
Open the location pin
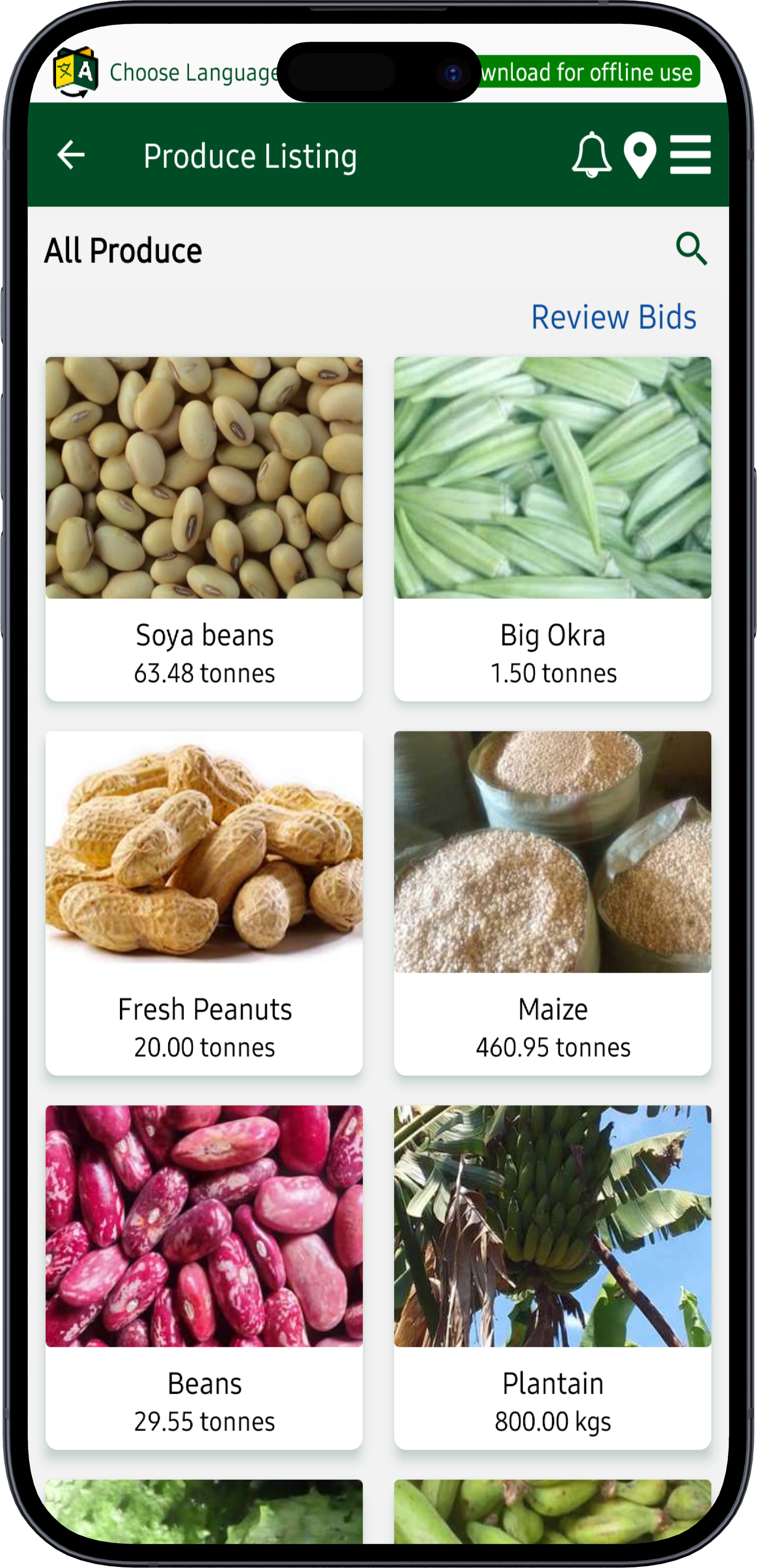coord(640,155)
